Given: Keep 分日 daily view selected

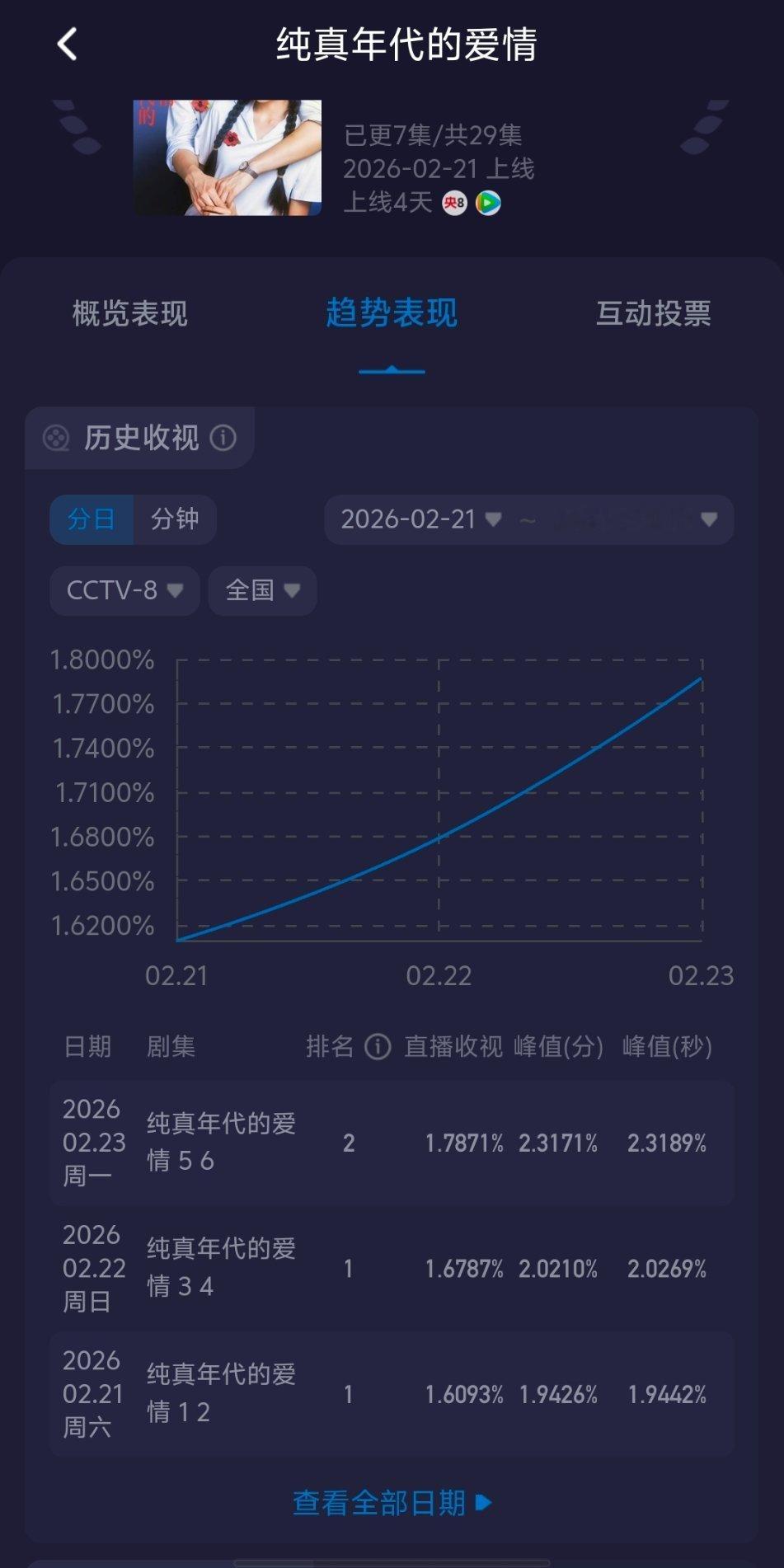Looking at the screenshot, I should coord(92,519).
